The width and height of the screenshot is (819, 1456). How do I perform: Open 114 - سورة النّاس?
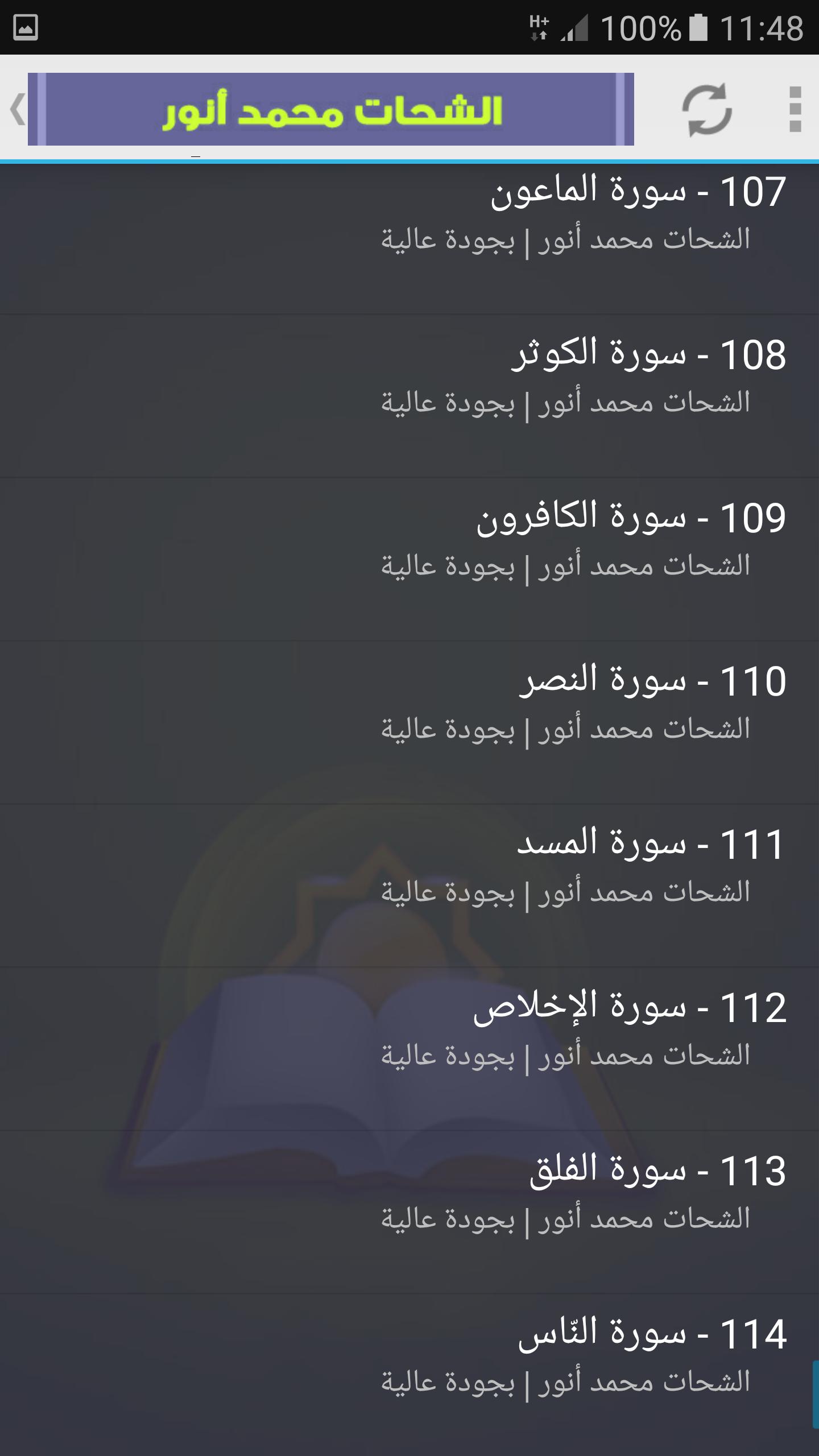click(409, 1375)
